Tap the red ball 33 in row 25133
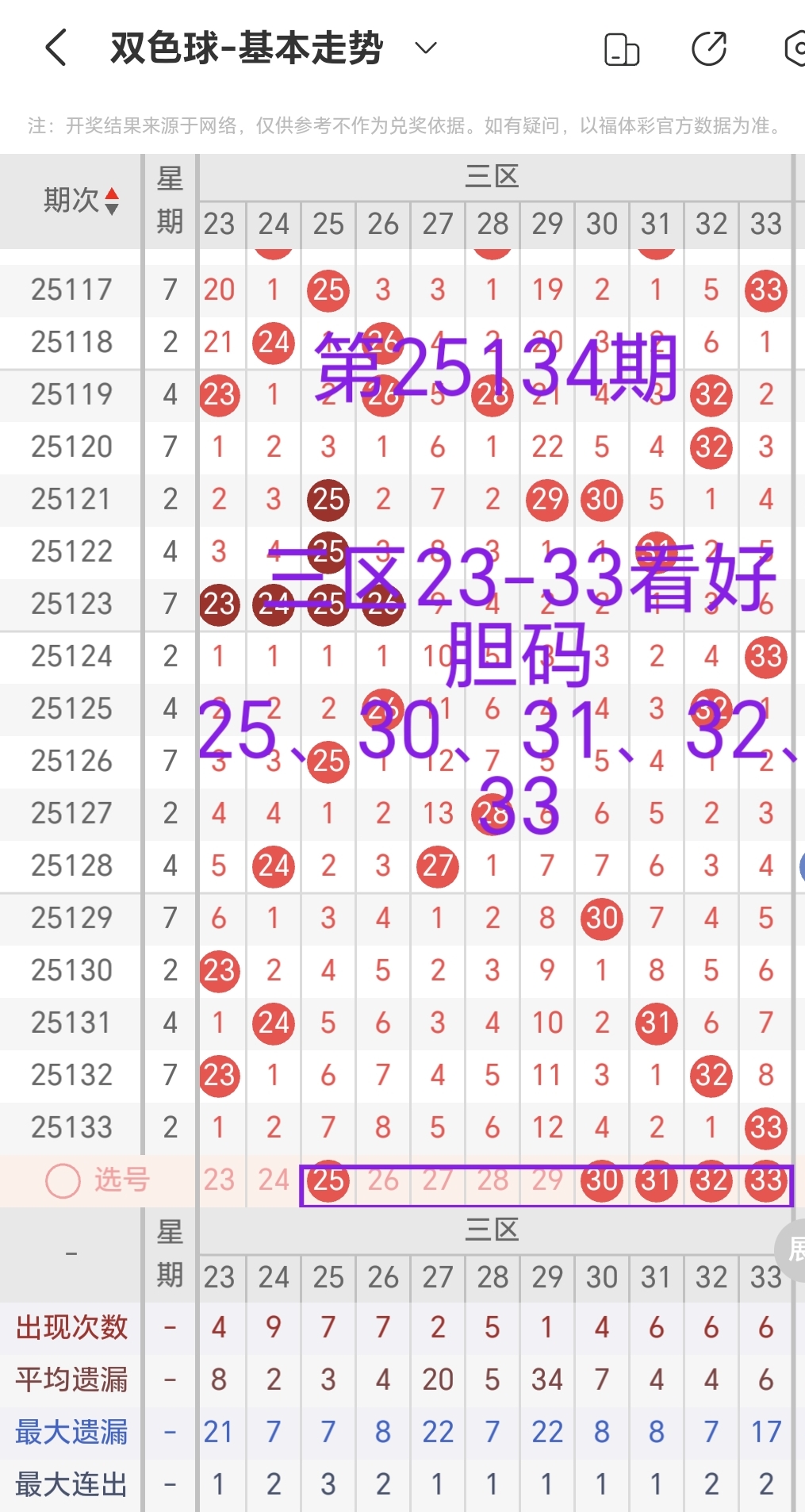The height and width of the screenshot is (1512, 805). [765, 1127]
